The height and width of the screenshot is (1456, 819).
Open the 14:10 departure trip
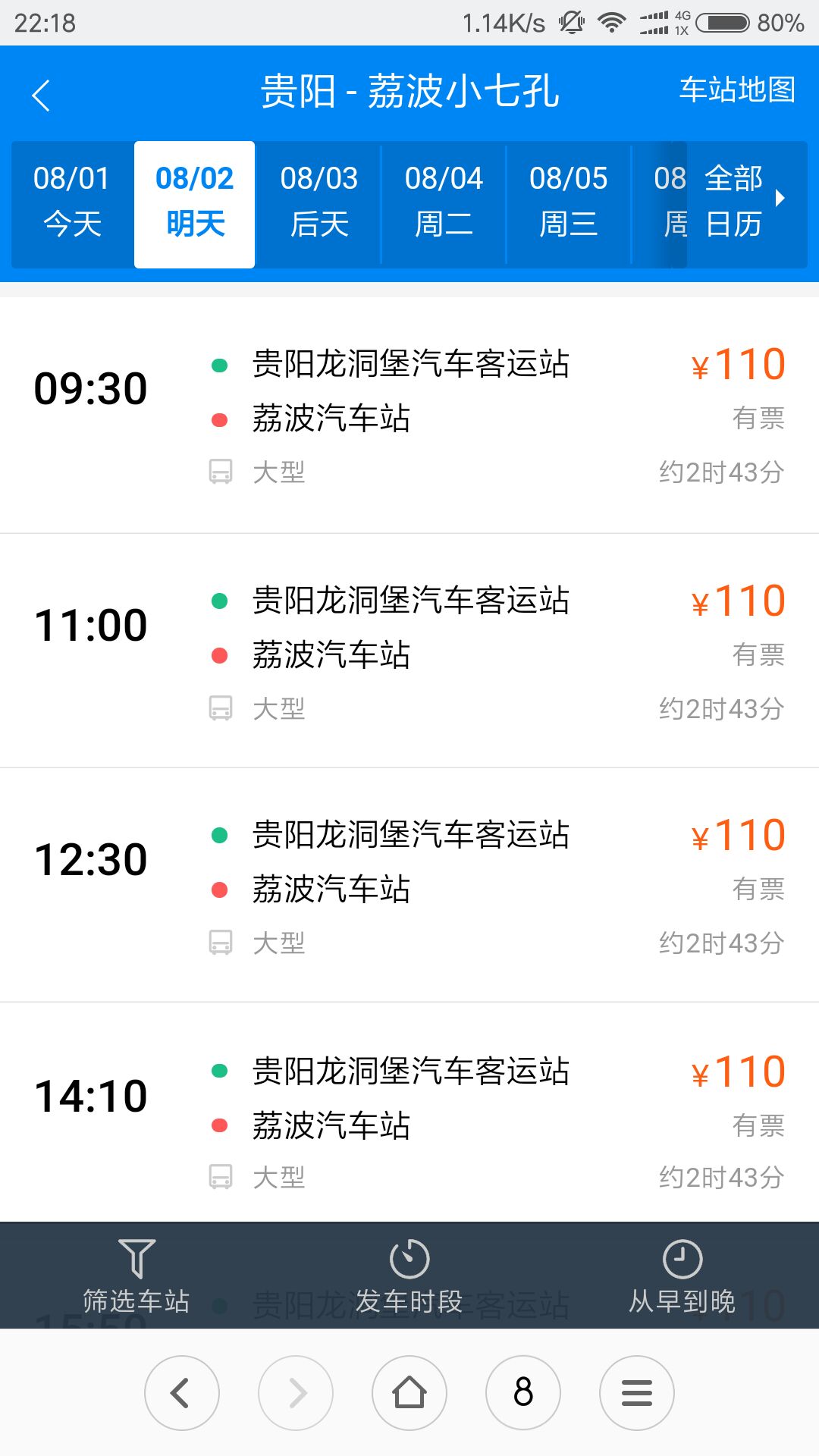pos(409,1121)
